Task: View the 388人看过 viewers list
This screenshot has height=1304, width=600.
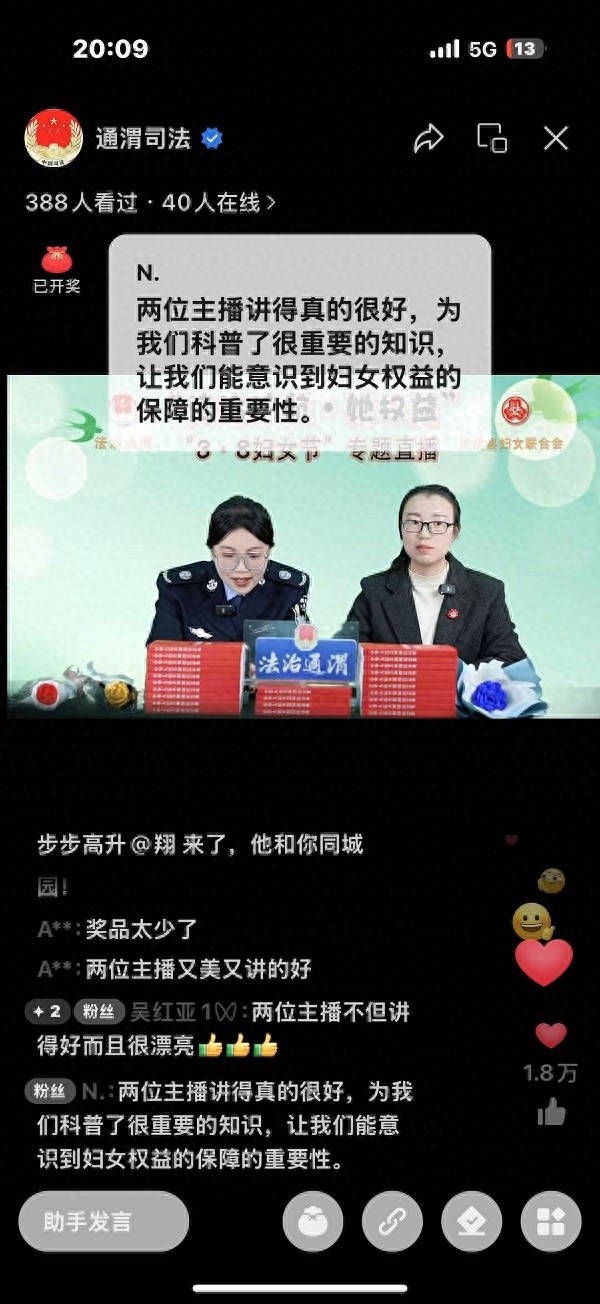Action: click(x=150, y=203)
